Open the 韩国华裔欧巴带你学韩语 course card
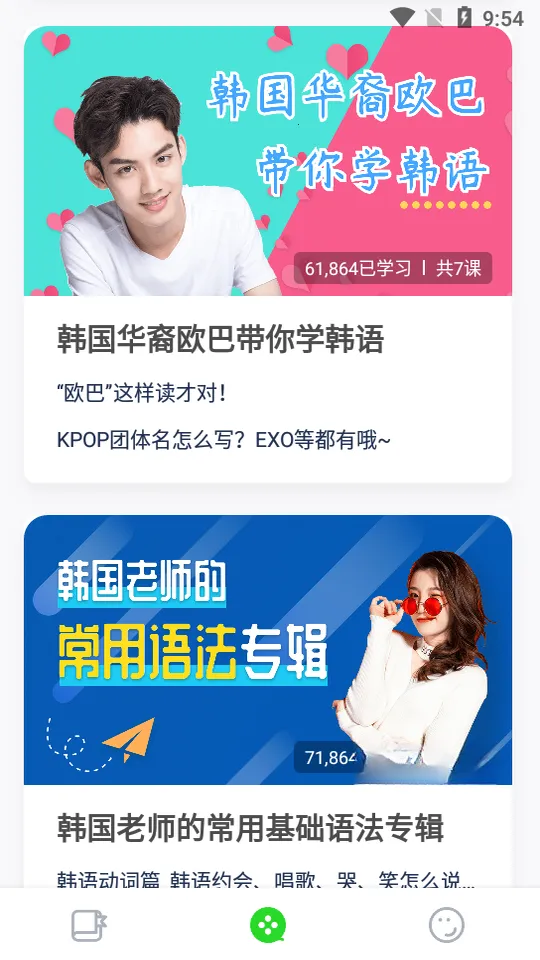540x960 pixels. [x=268, y=254]
